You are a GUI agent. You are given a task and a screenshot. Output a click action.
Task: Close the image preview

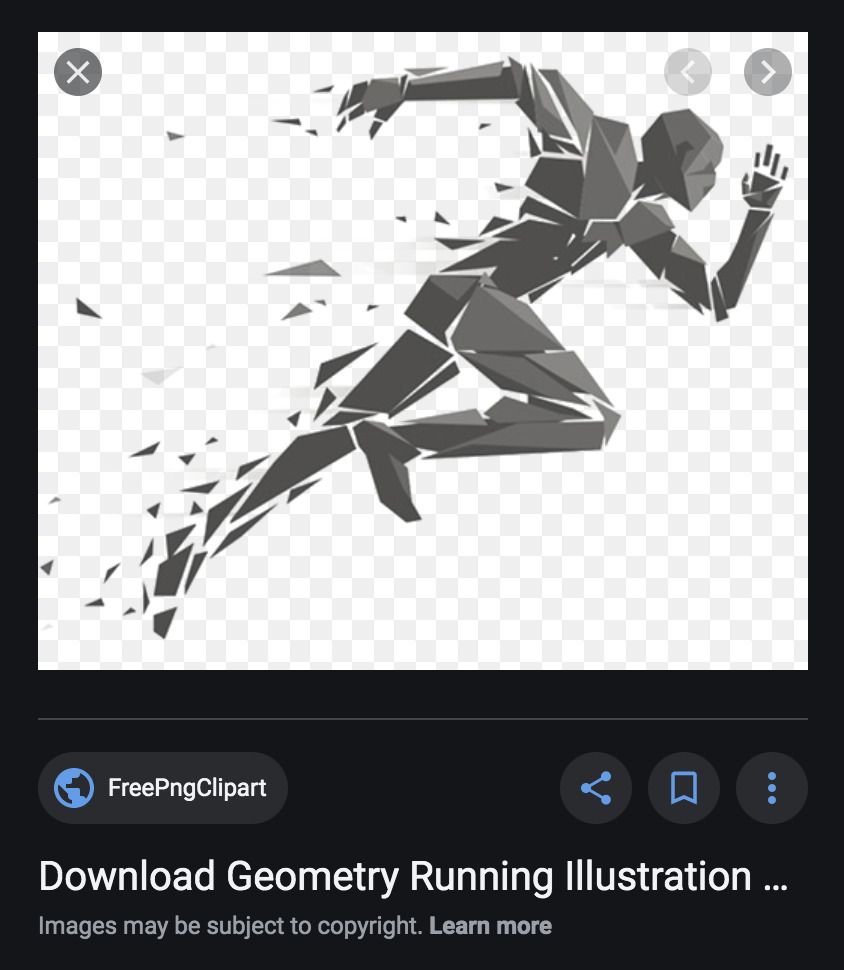(x=78, y=72)
